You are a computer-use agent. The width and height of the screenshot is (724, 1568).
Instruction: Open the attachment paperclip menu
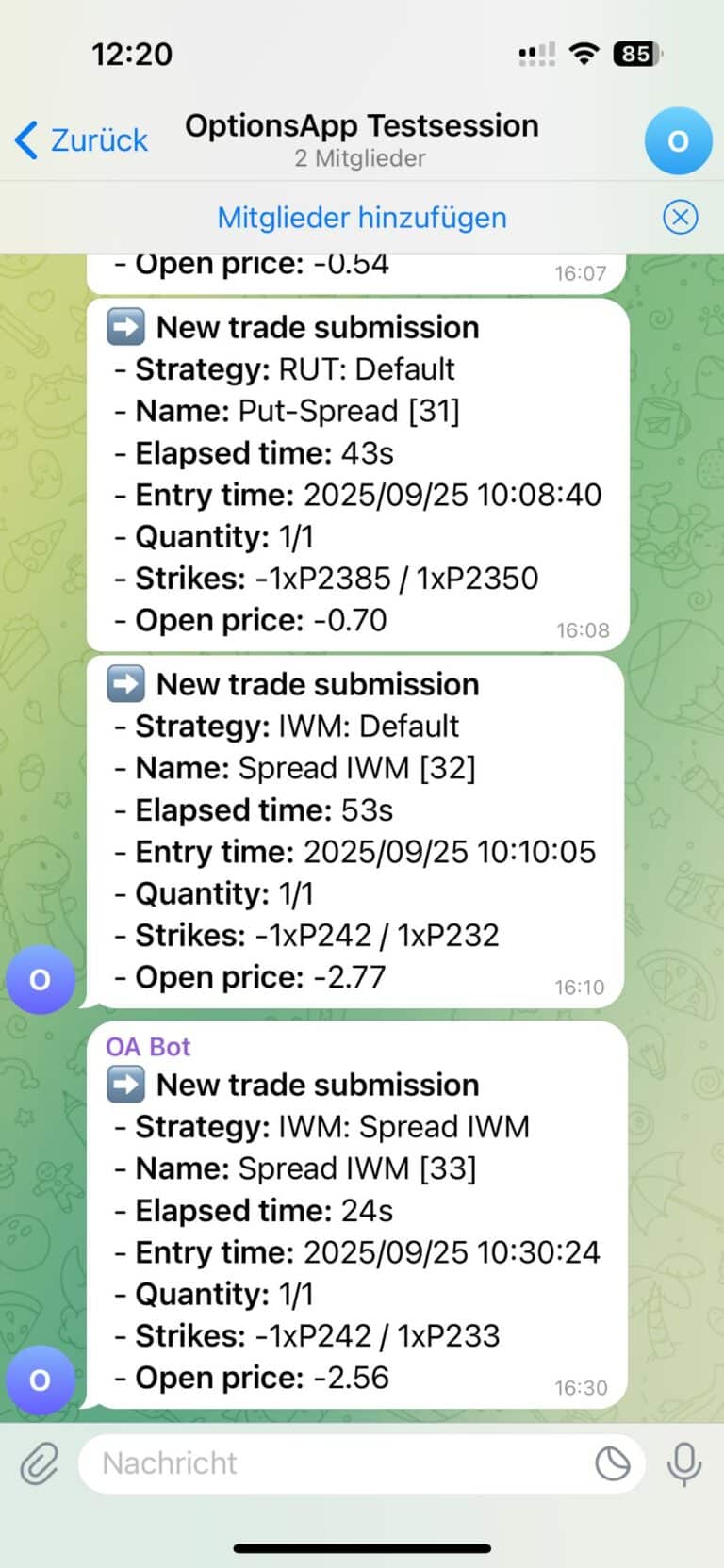coord(38,1463)
